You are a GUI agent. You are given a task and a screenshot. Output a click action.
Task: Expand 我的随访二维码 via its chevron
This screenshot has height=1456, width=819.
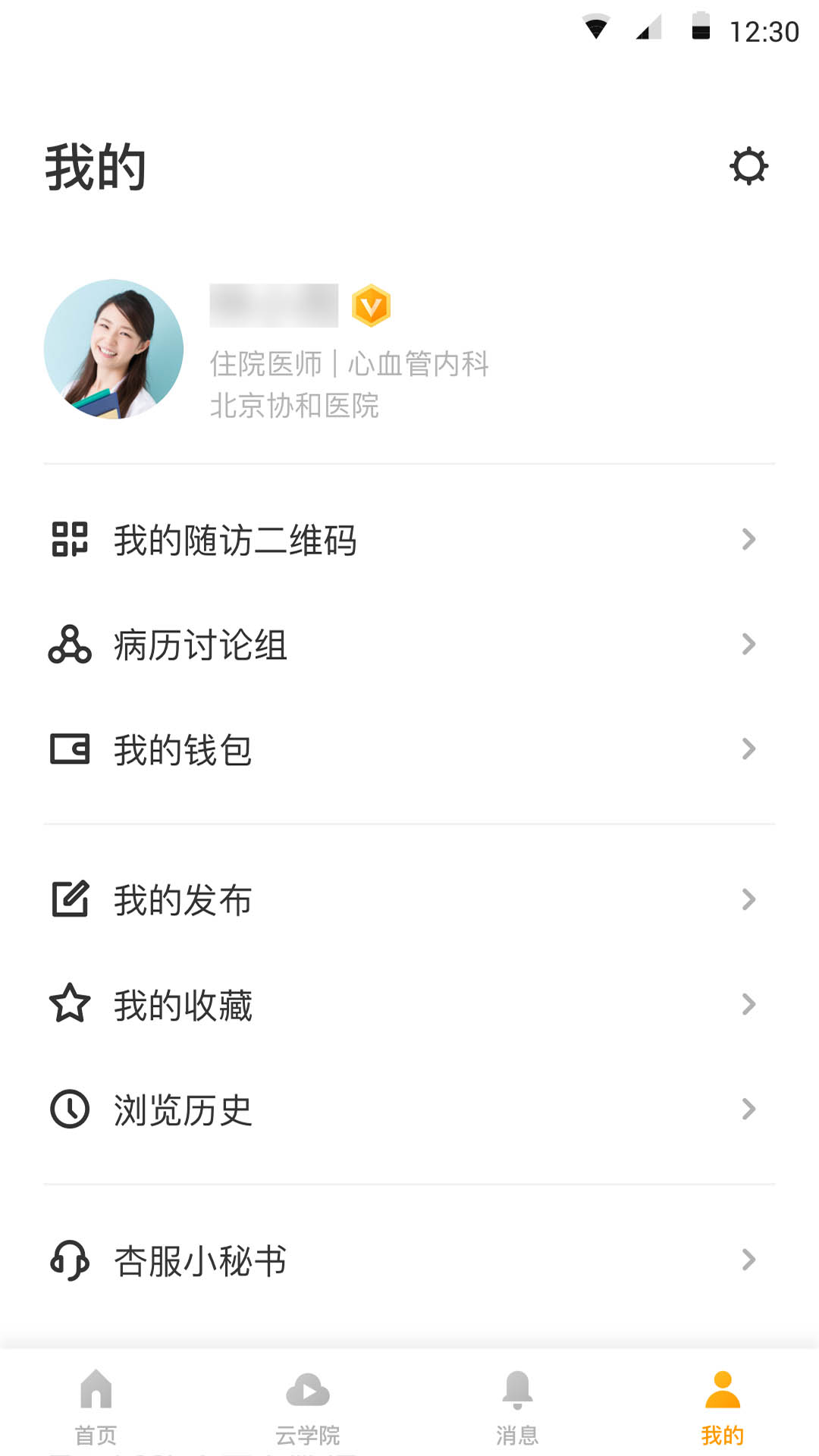pyautogui.click(x=749, y=540)
